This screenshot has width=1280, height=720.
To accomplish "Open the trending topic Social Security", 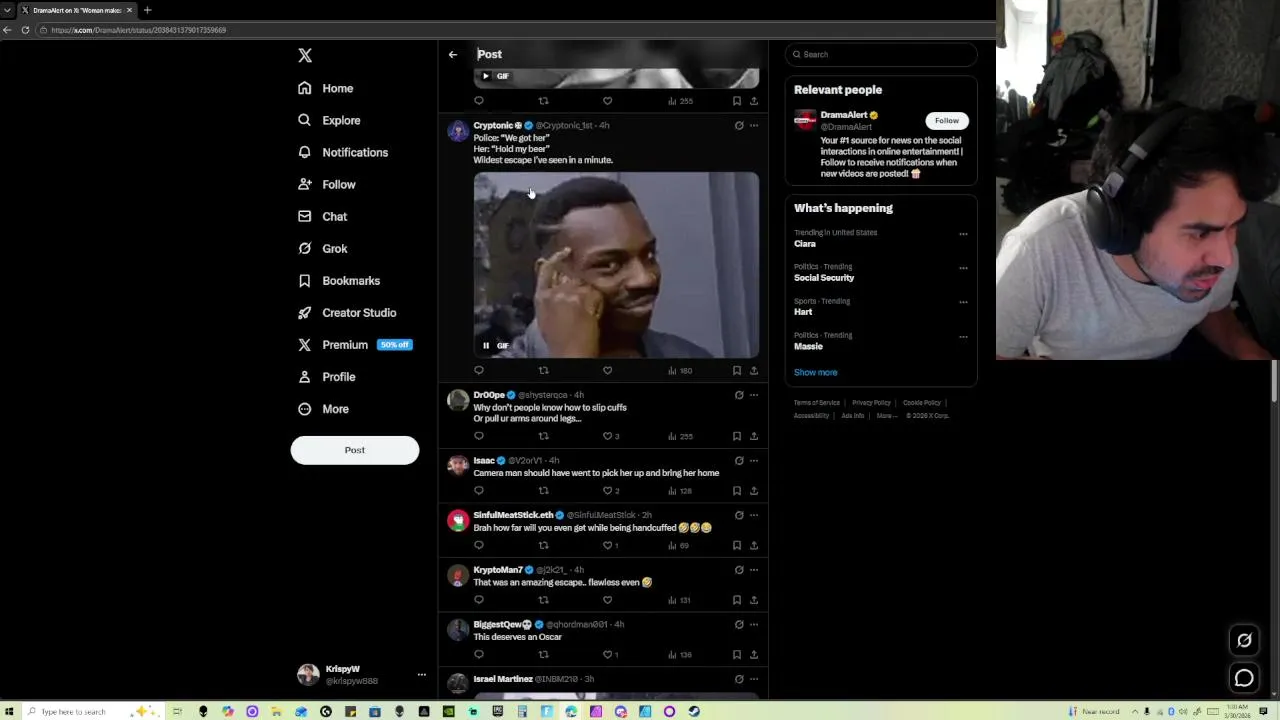I will click(824, 278).
